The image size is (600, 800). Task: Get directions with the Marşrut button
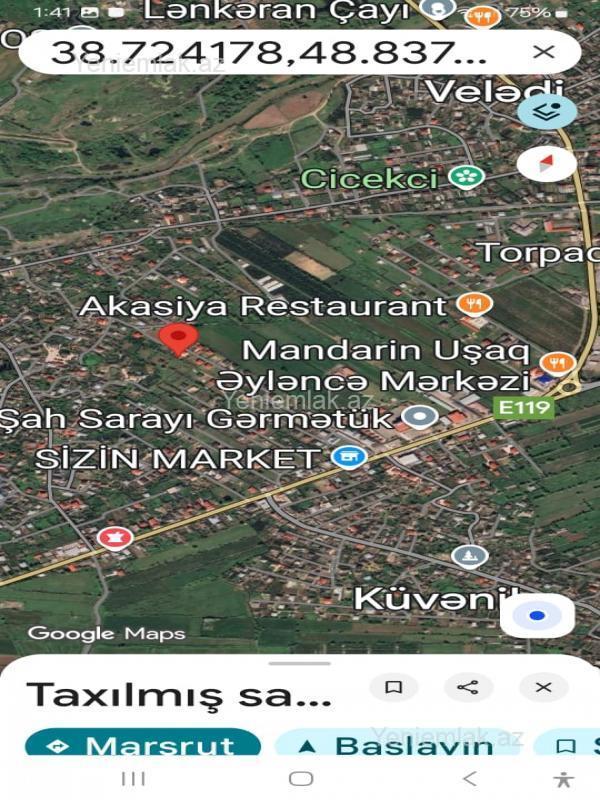pos(143,746)
